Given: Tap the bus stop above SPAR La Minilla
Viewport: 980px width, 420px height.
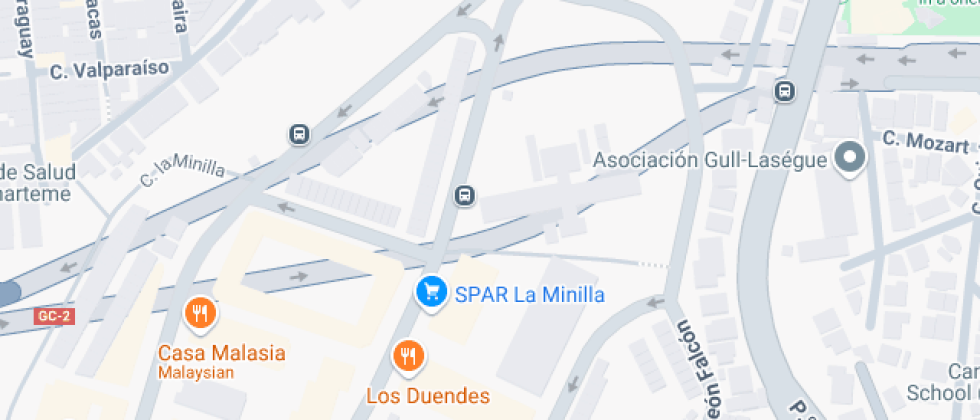Looking at the screenshot, I should (x=464, y=194).
